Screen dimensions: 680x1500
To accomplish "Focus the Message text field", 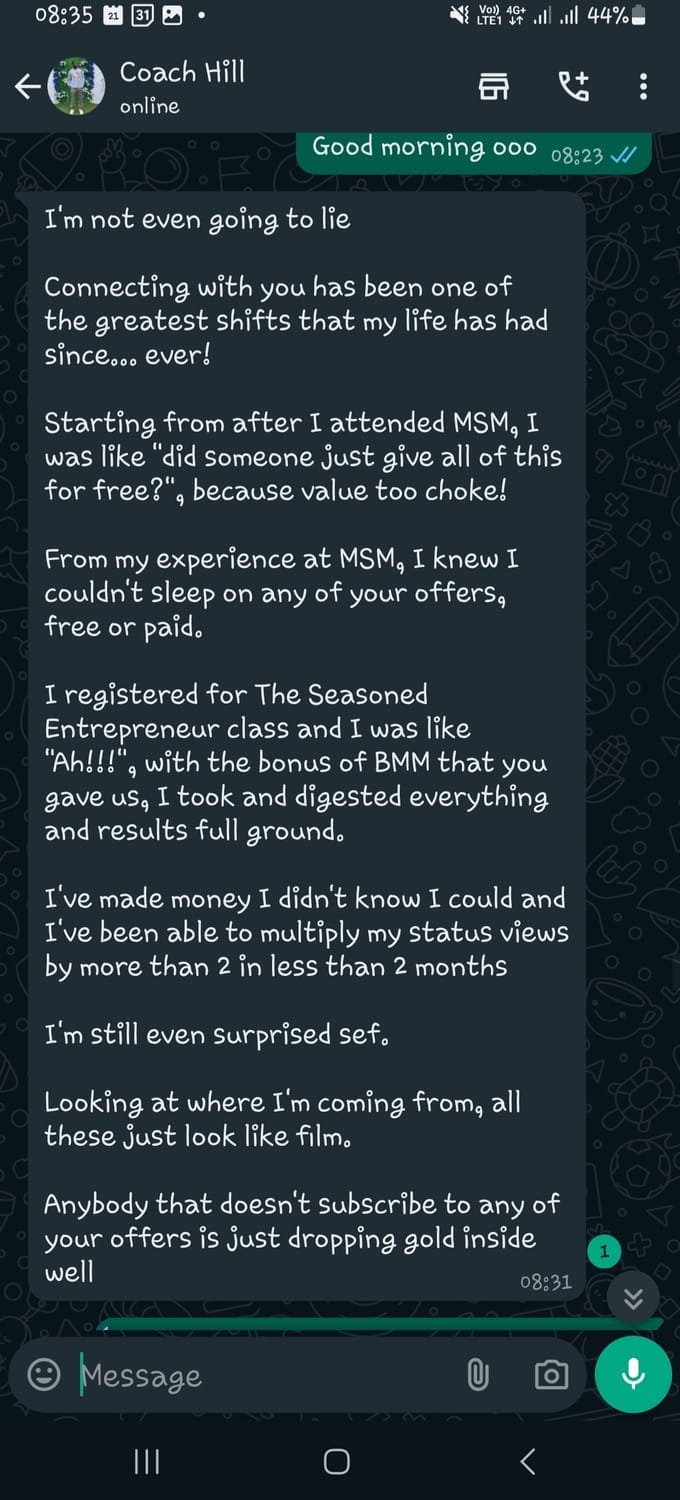I will pyautogui.click(x=260, y=1376).
